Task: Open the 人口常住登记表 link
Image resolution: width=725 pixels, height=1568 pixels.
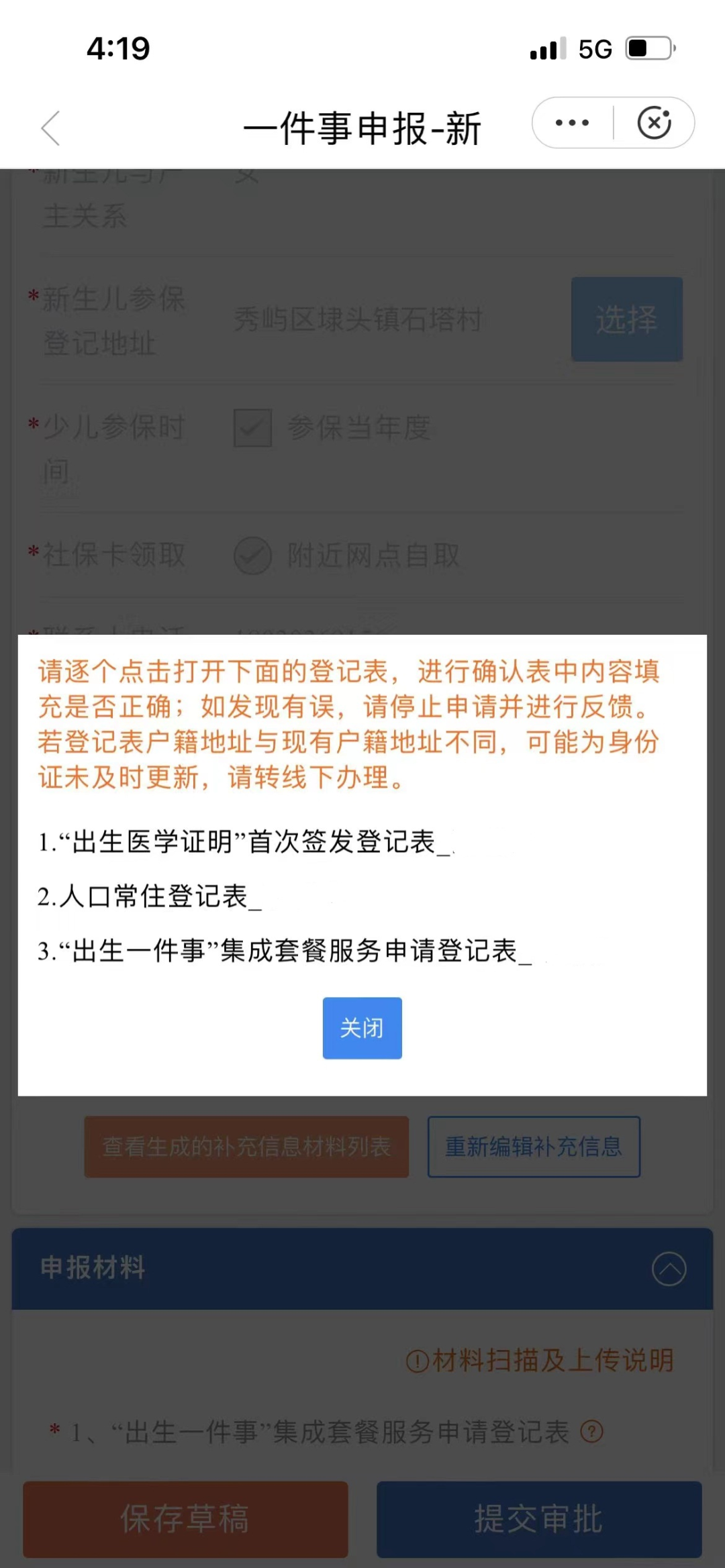Action: (150, 896)
